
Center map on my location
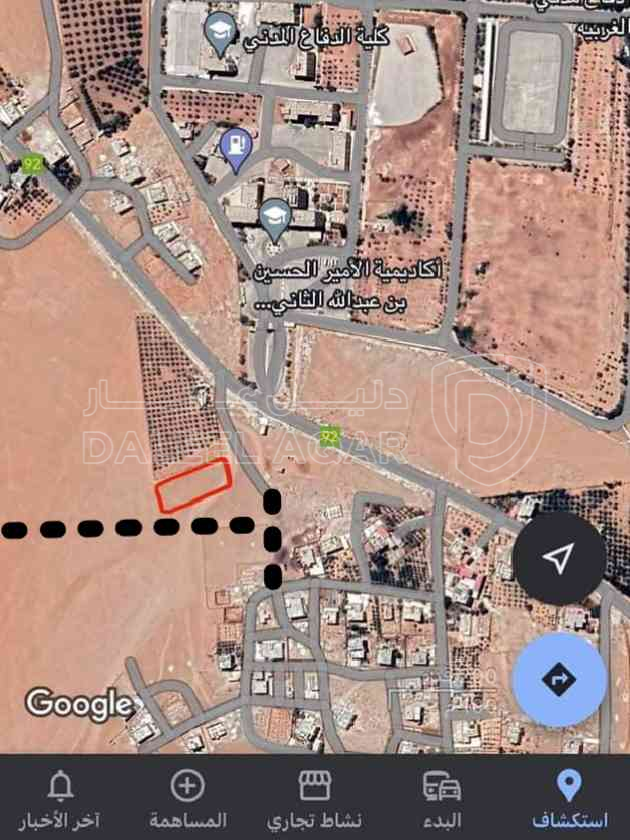click(560, 558)
